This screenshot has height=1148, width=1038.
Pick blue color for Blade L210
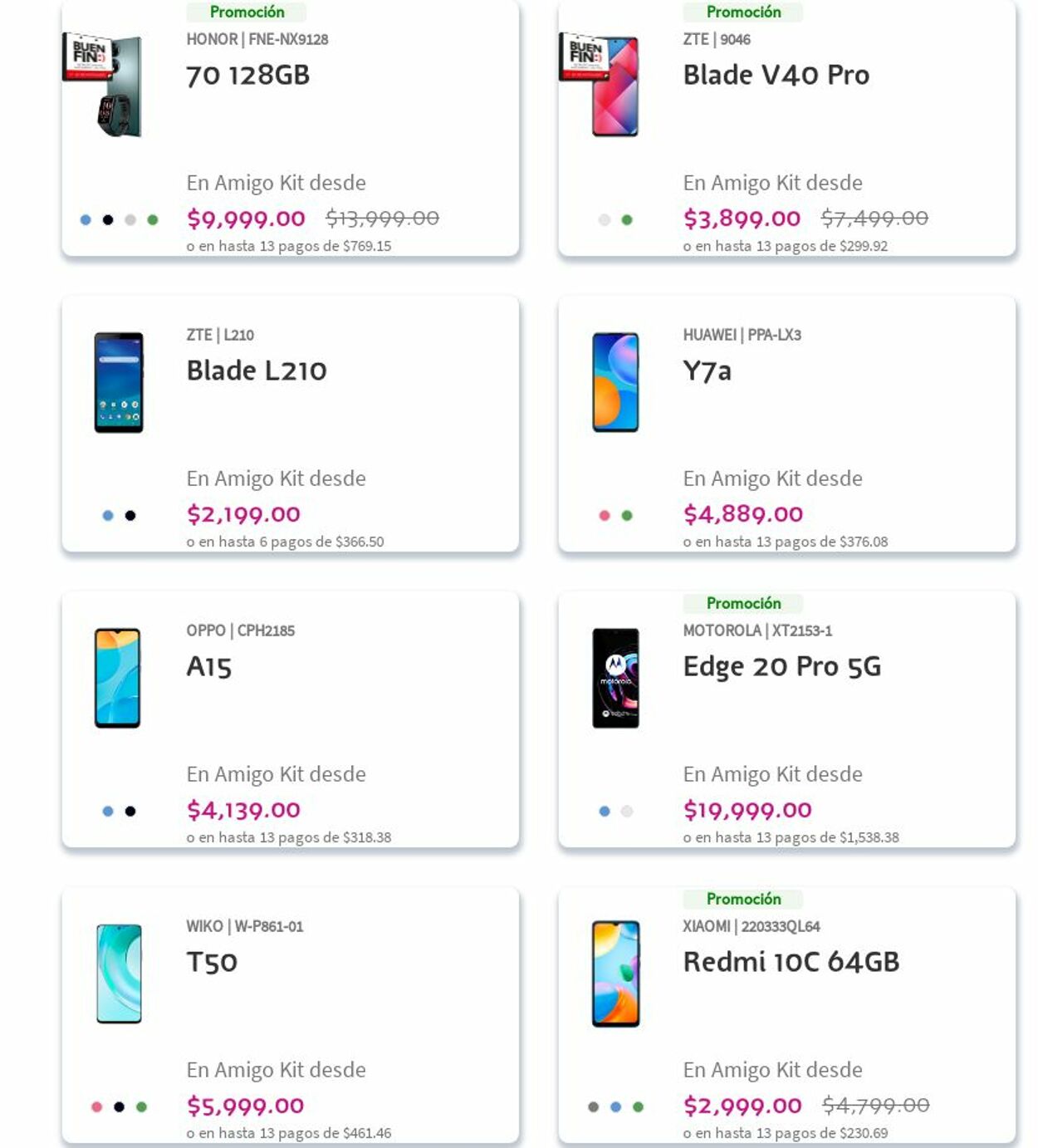point(108,516)
